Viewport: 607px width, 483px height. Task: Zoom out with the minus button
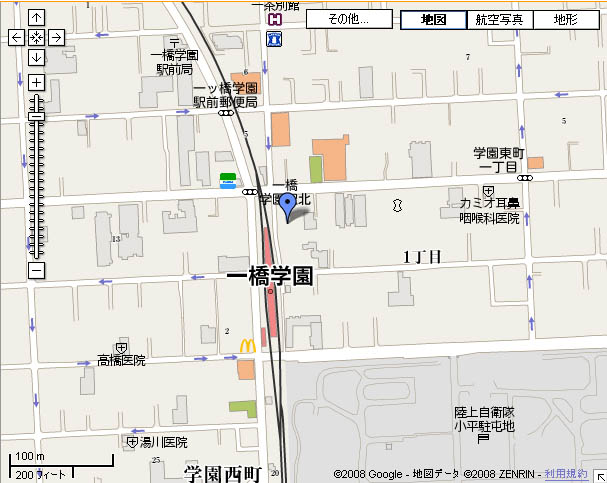coord(36,270)
